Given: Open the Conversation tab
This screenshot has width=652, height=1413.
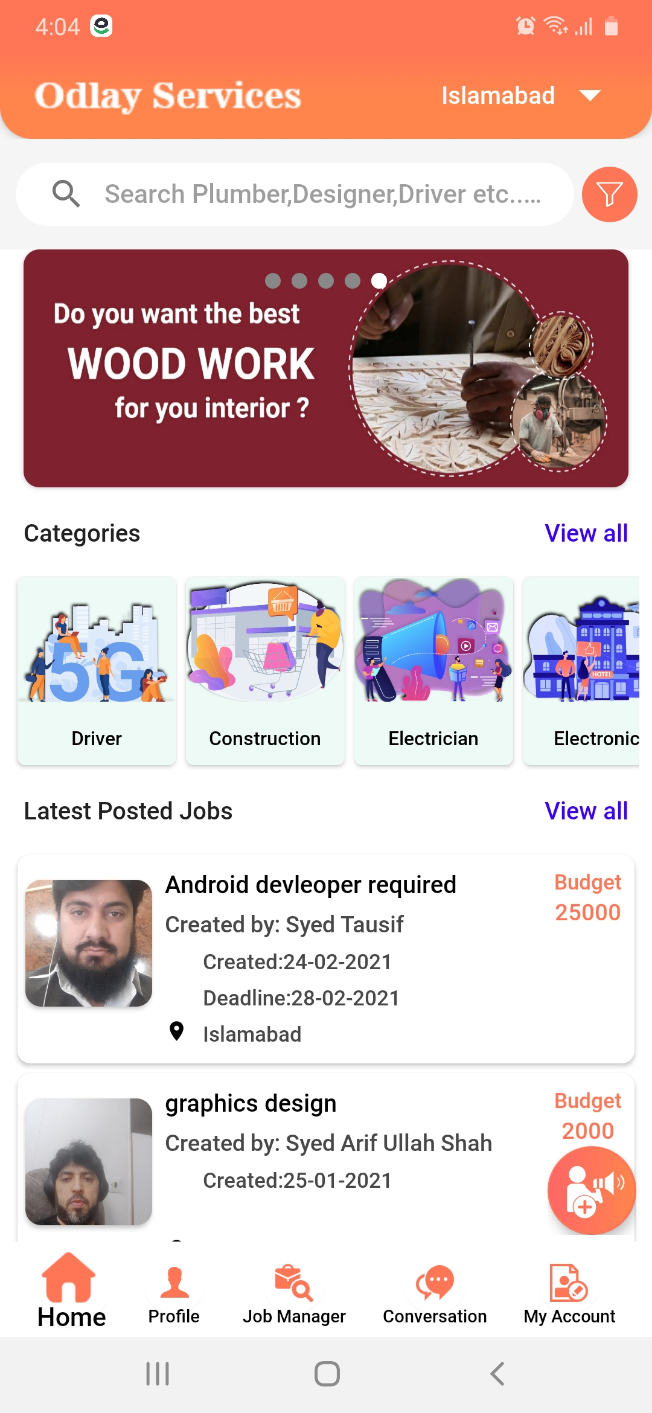Looking at the screenshot, I should pyautogui.click(x=435, y=1294).
